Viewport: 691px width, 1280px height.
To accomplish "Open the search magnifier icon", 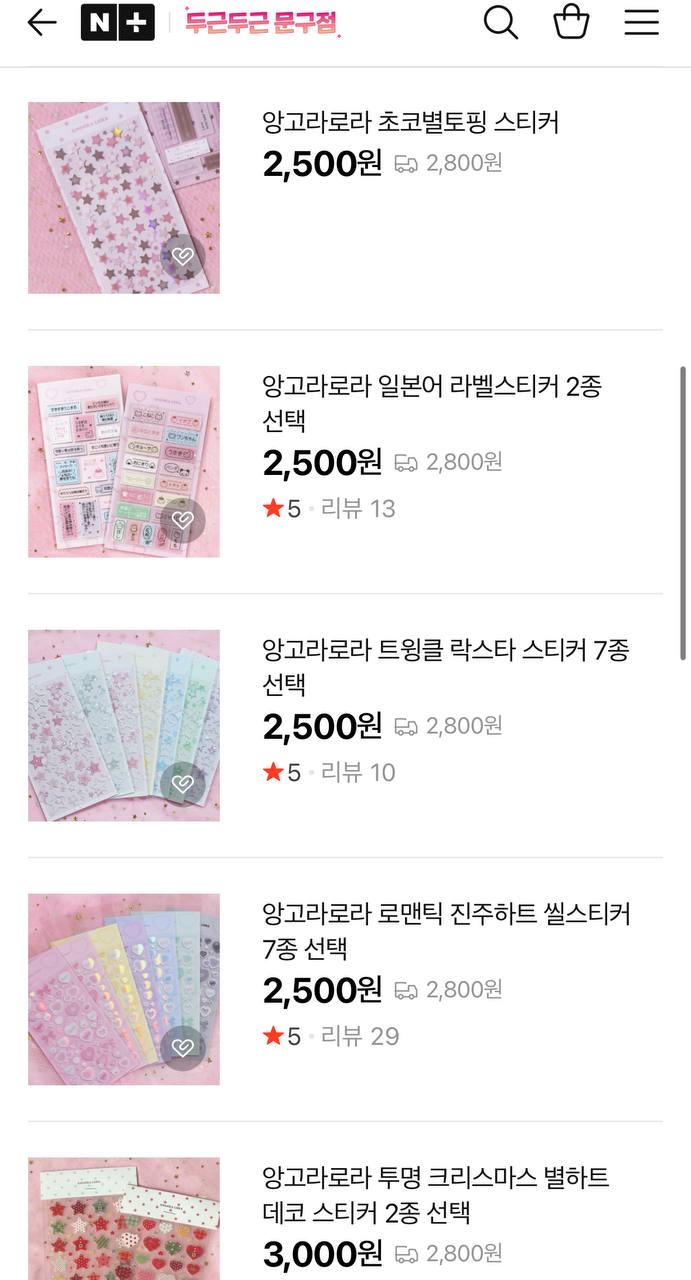I will point(501,22).
